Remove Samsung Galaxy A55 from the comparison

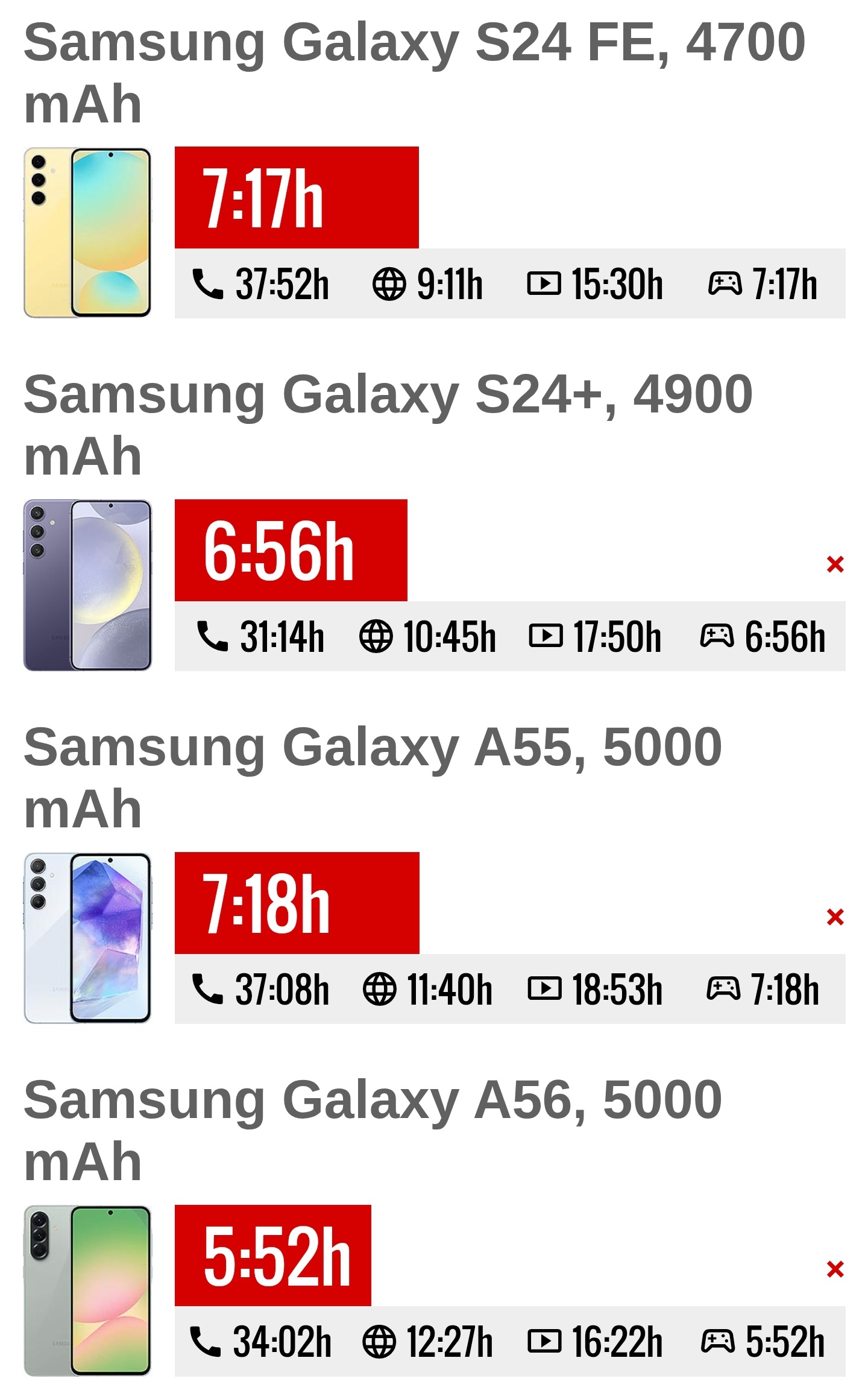835,917
